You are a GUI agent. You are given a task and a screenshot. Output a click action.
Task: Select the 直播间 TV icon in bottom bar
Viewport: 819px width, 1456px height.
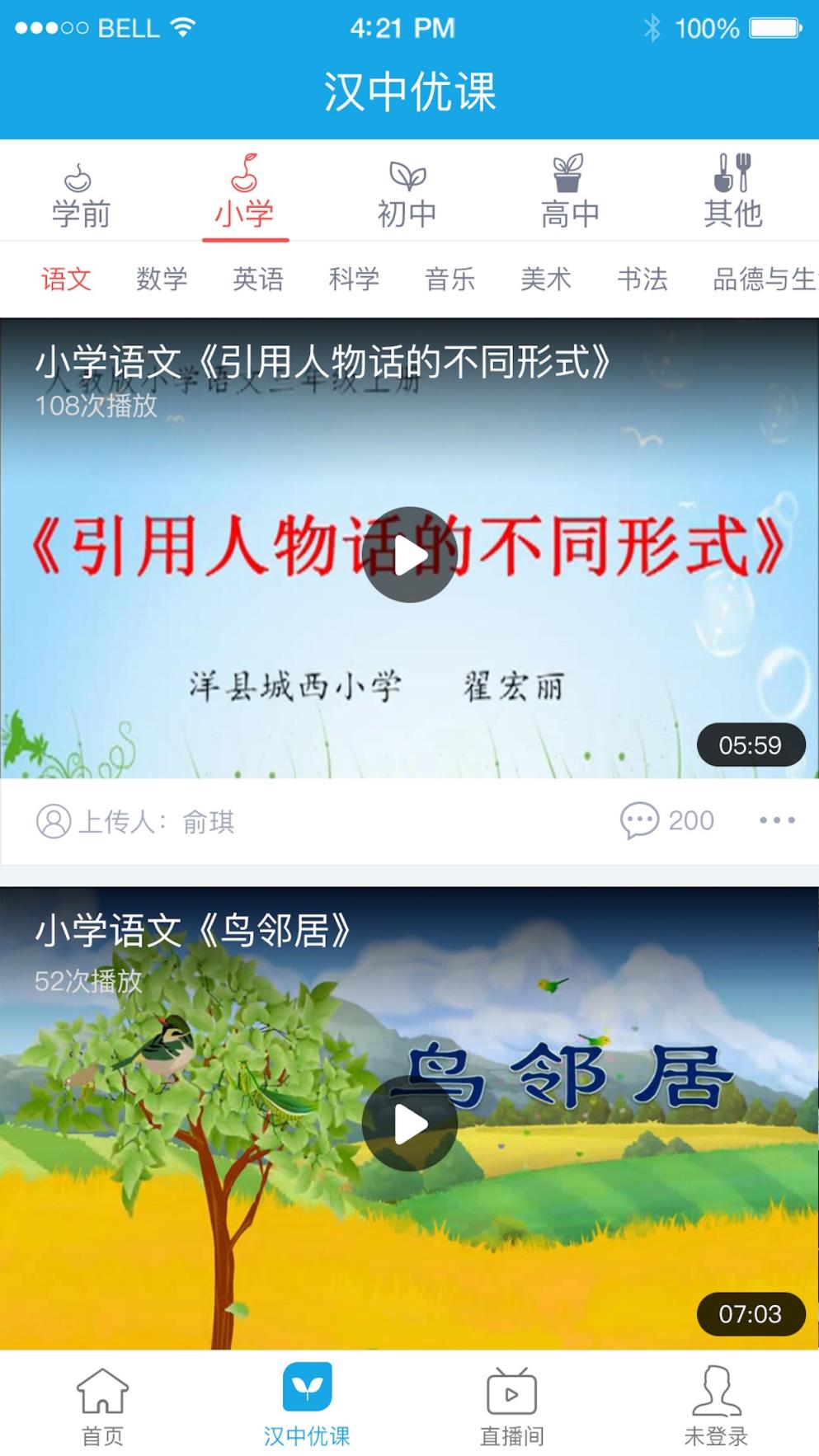tap(511, 1391)
